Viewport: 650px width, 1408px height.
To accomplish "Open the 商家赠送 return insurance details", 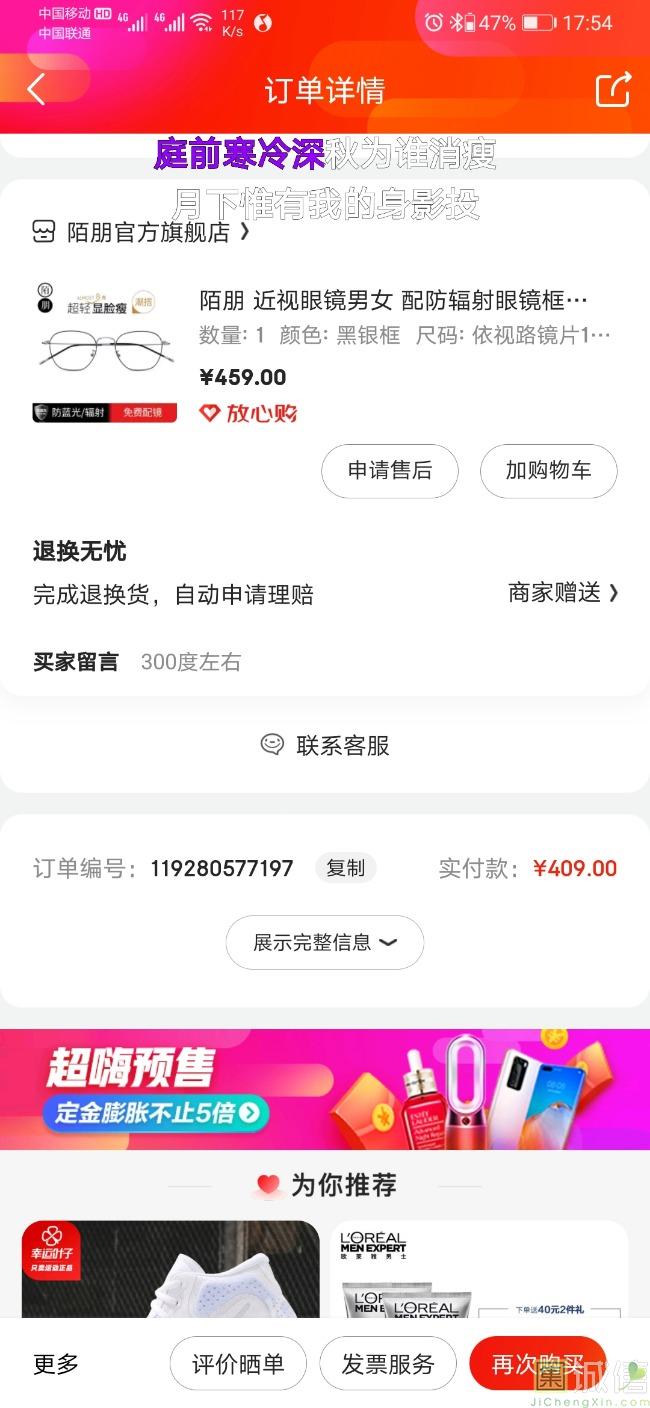I will click(x=563, y=593).
